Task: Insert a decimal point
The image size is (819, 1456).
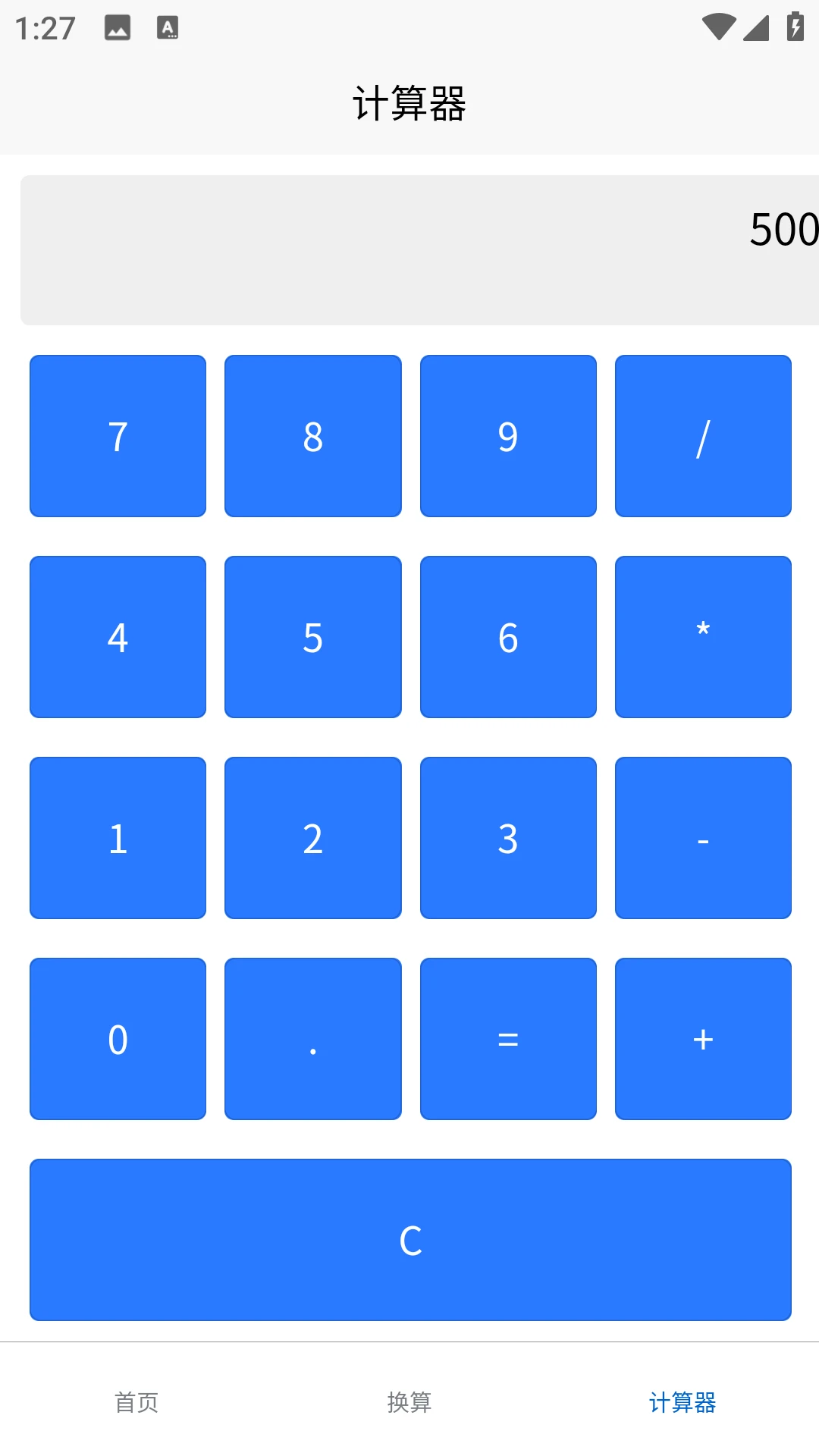Action: pos(312,1039)
